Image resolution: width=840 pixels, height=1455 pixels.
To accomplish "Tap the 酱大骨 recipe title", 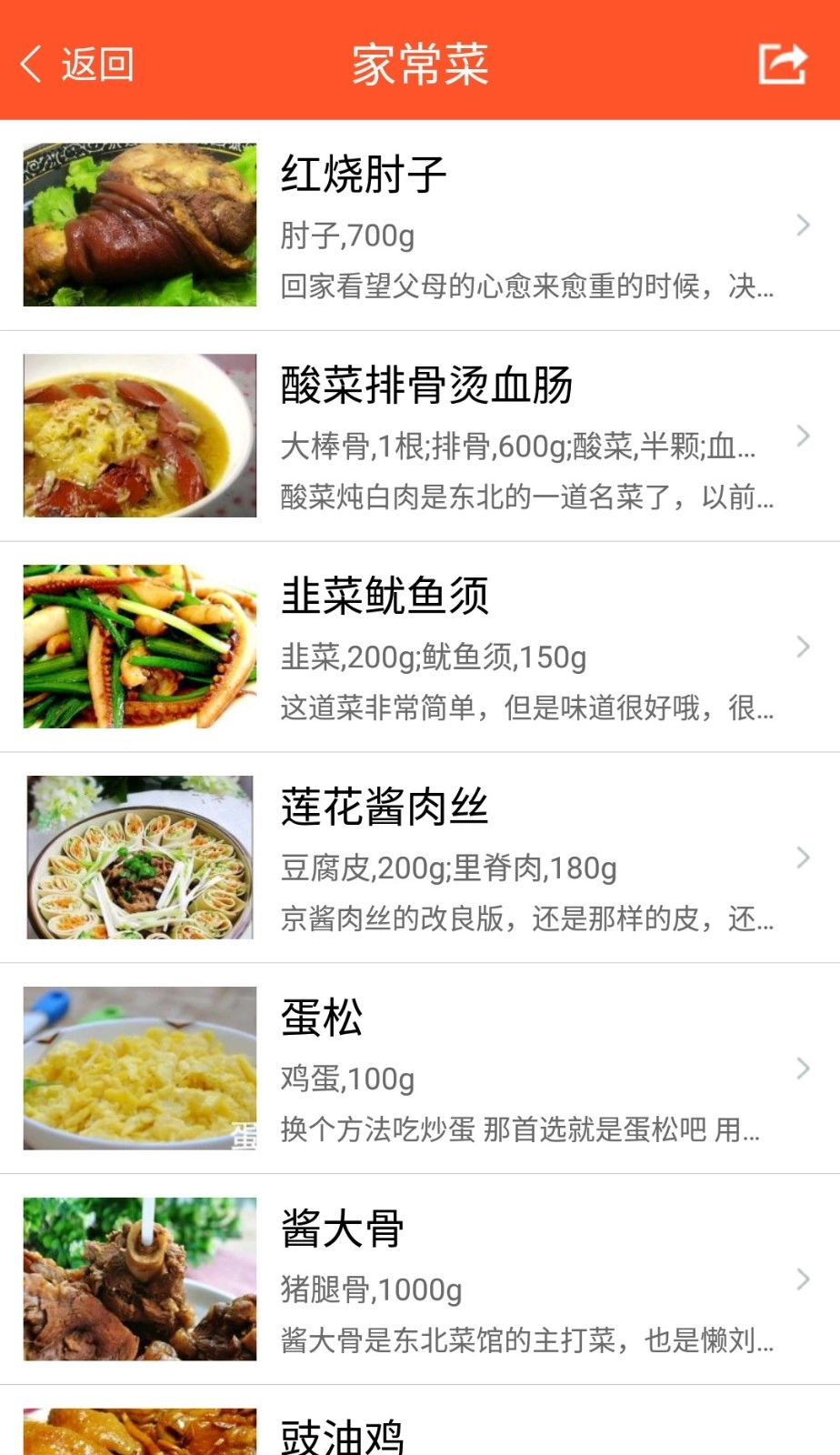I will click(x=343, y=1230).
